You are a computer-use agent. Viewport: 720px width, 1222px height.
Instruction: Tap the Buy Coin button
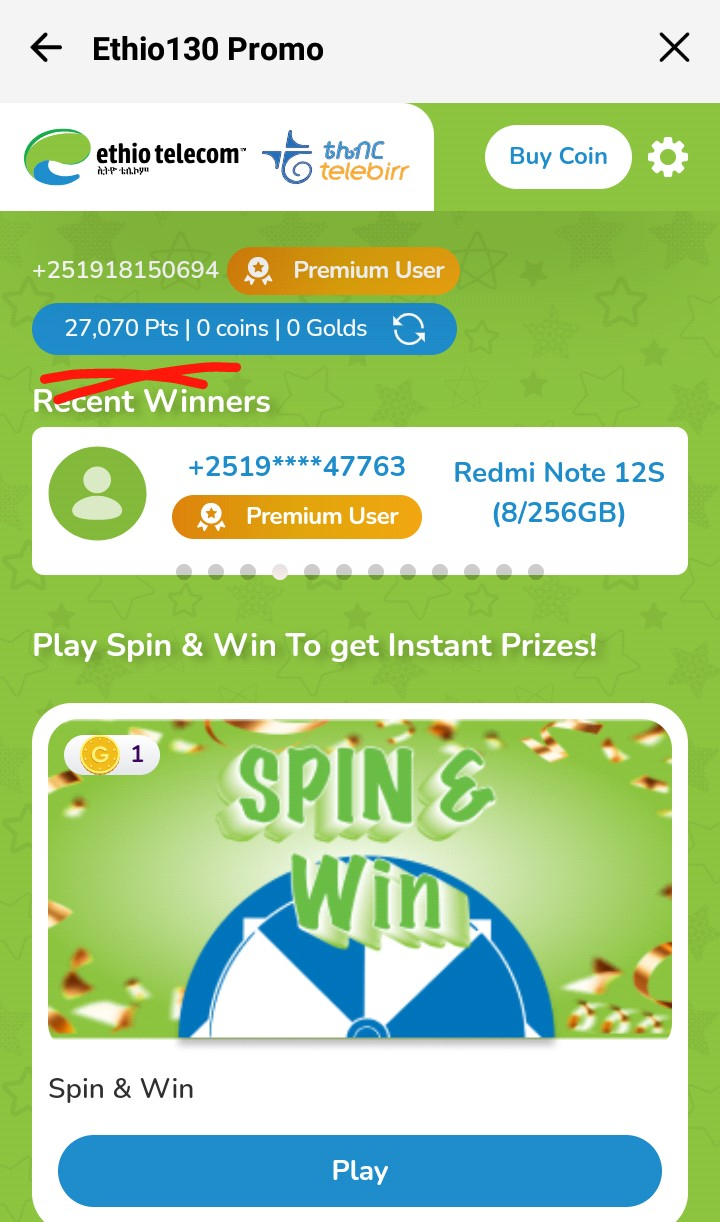click(558, 156)
